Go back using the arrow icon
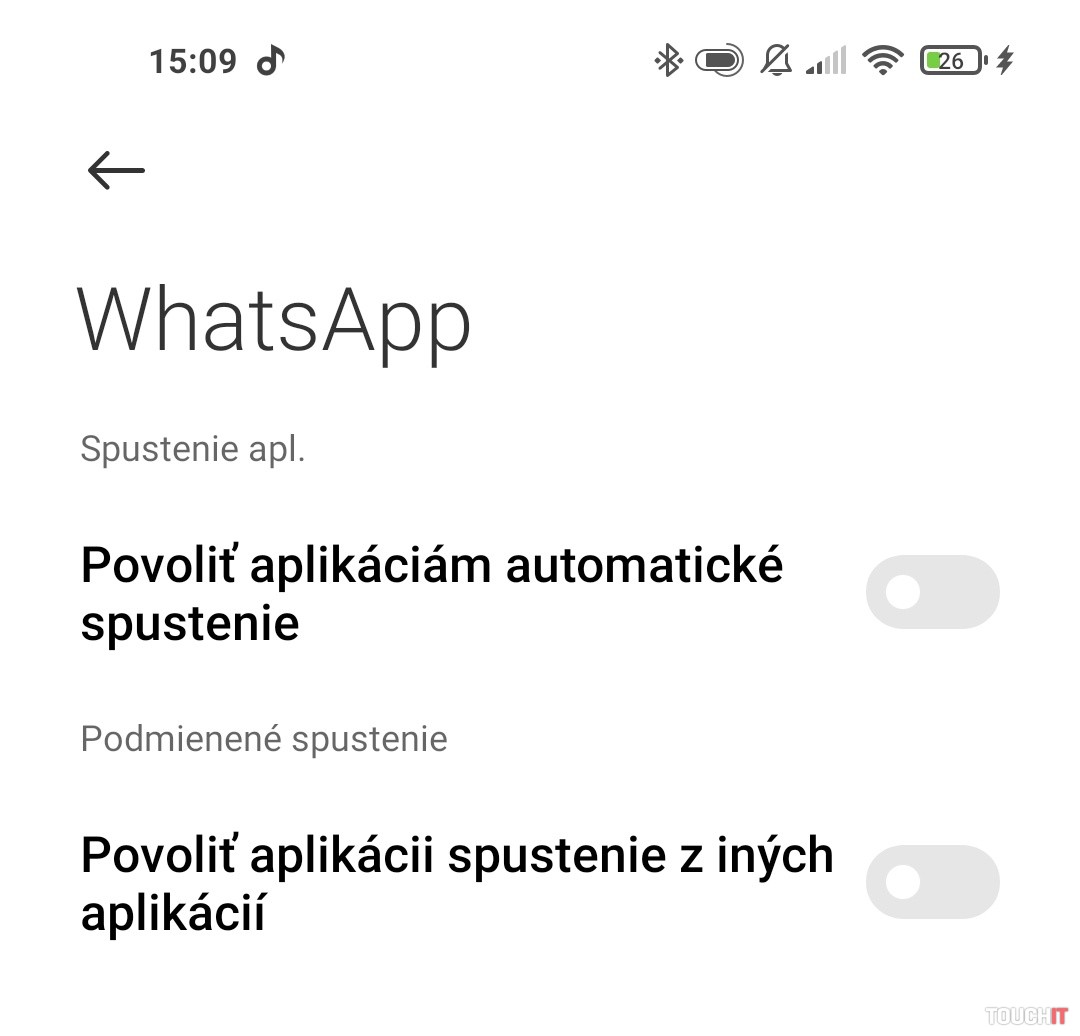Viewport: 1080px width, 1036px height. tap(116, 171)
